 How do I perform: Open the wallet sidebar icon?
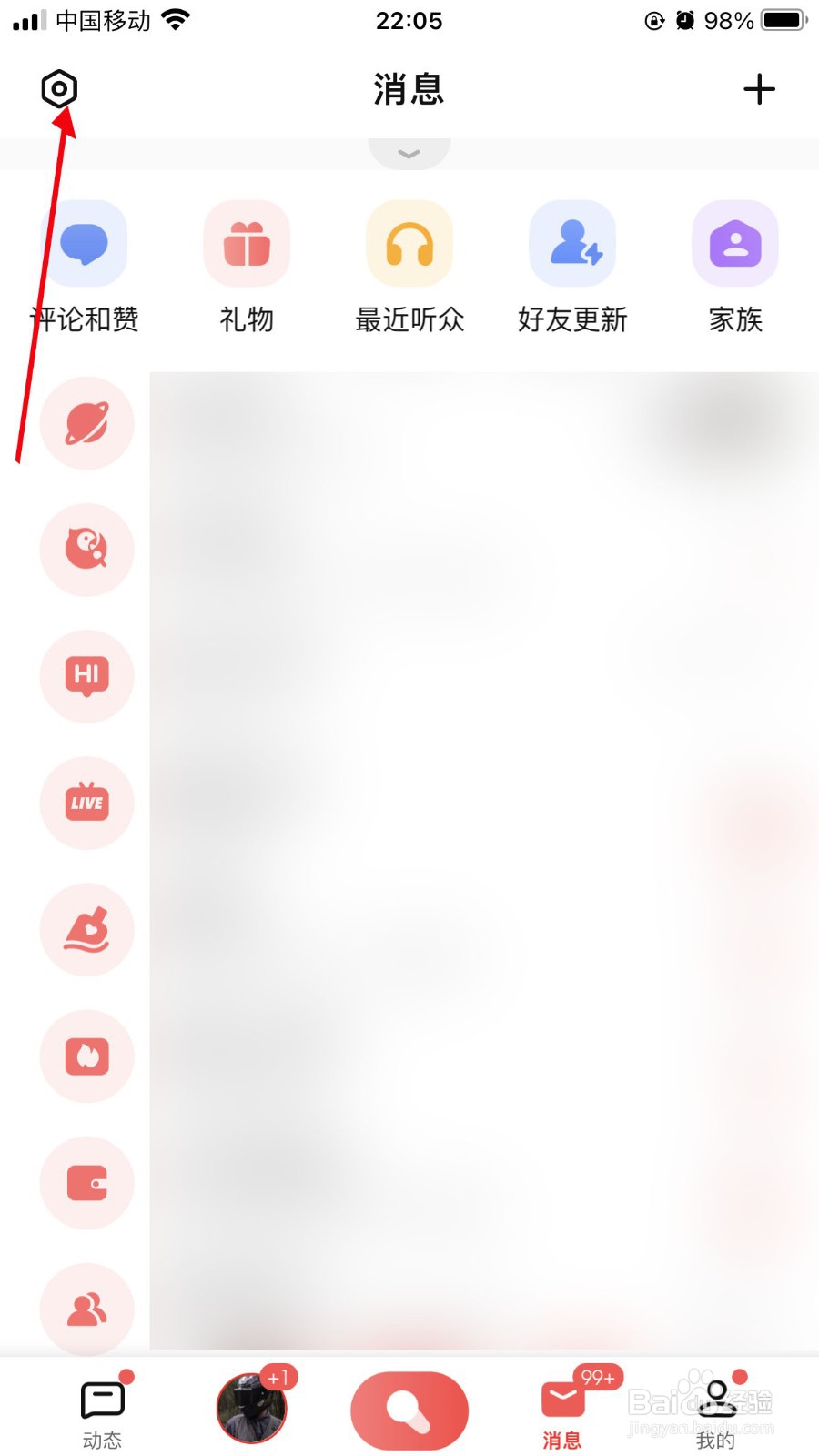pos(86,1183)
